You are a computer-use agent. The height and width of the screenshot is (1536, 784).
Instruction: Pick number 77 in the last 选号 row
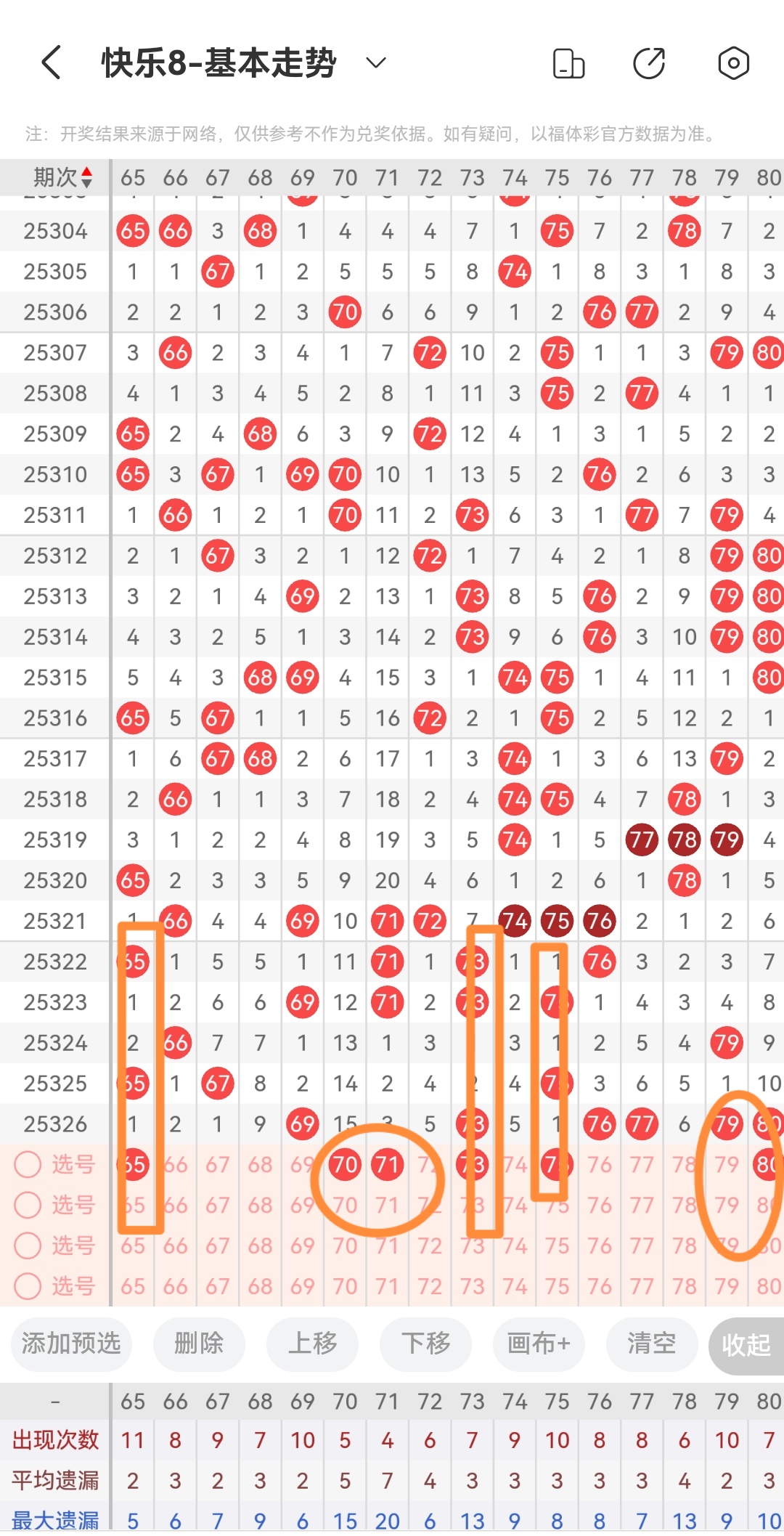(642, 1286)
